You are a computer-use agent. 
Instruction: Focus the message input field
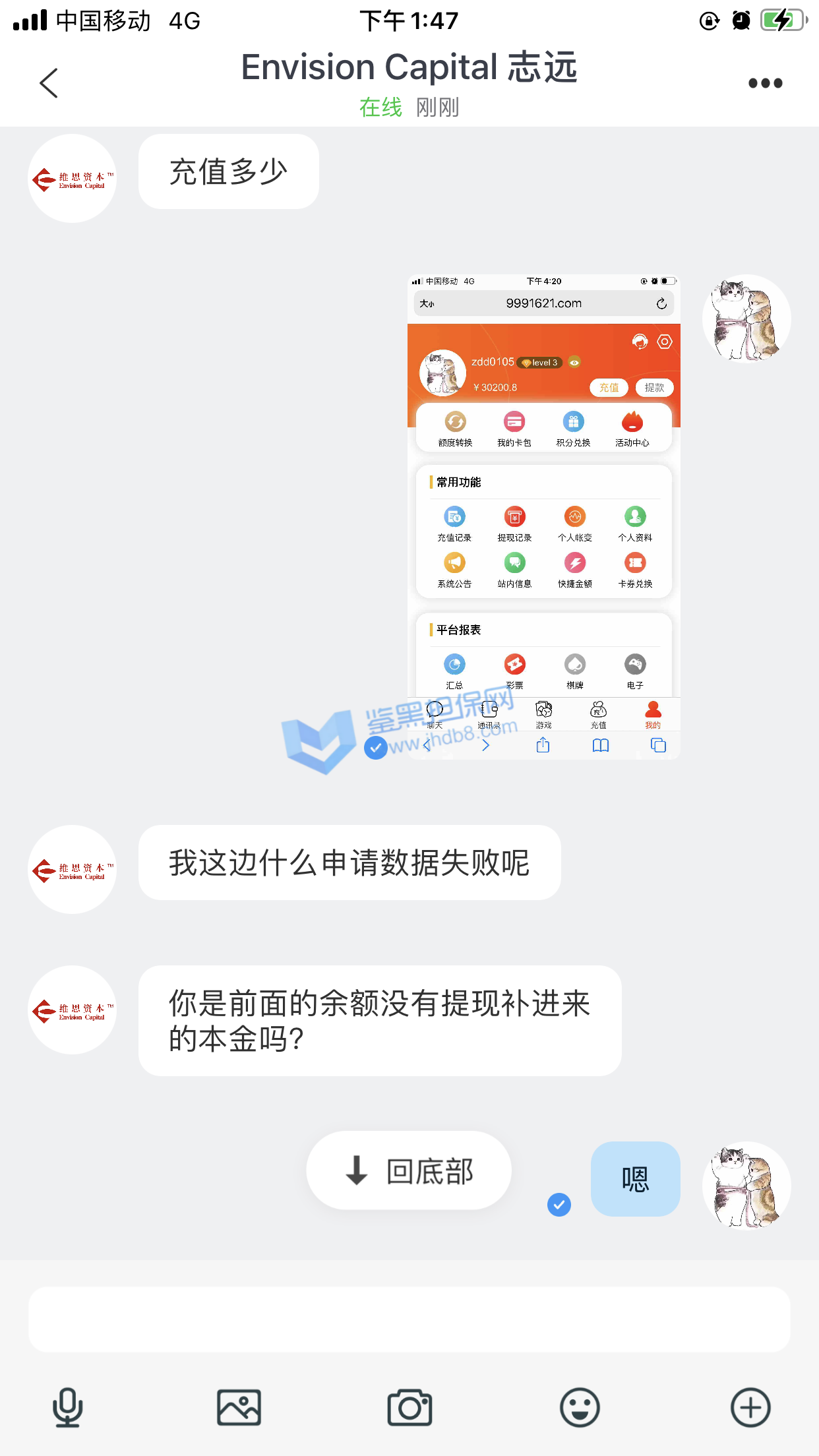tap(409, 1319)
